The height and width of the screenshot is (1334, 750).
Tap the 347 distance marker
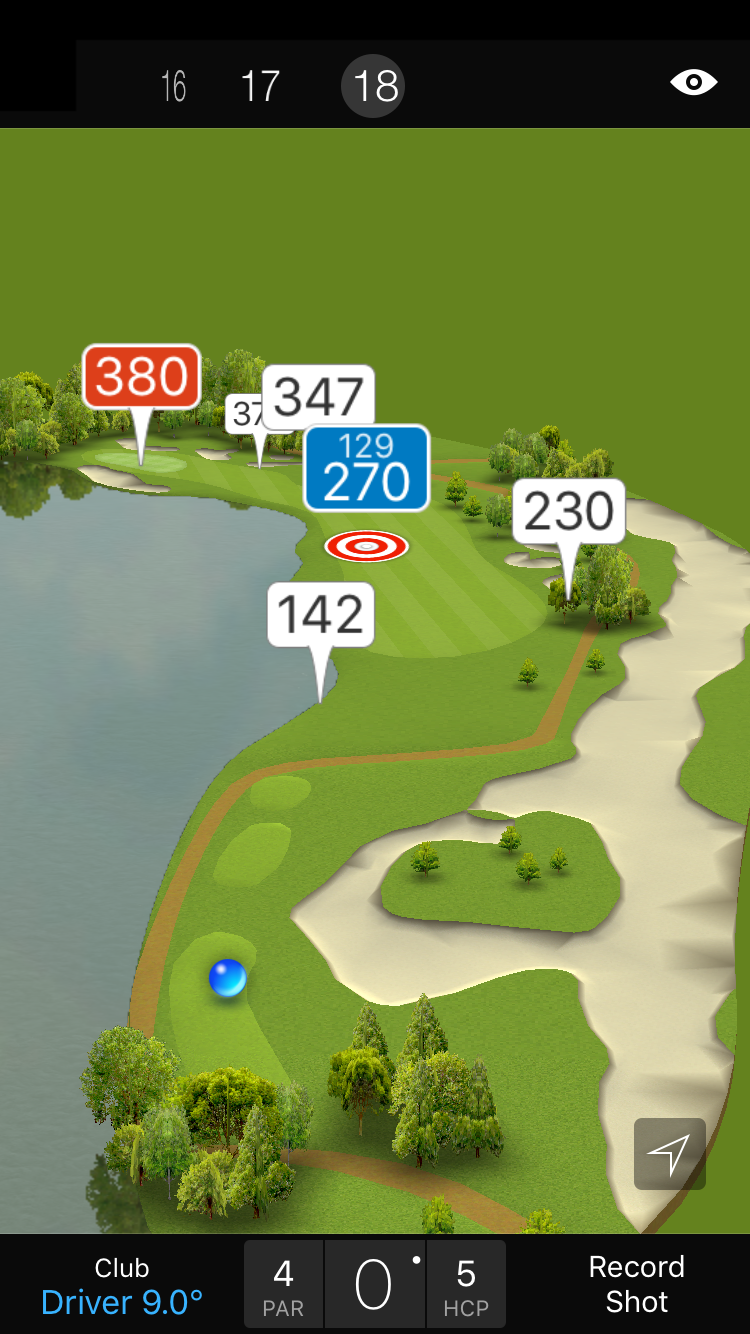tap(319, 395)
